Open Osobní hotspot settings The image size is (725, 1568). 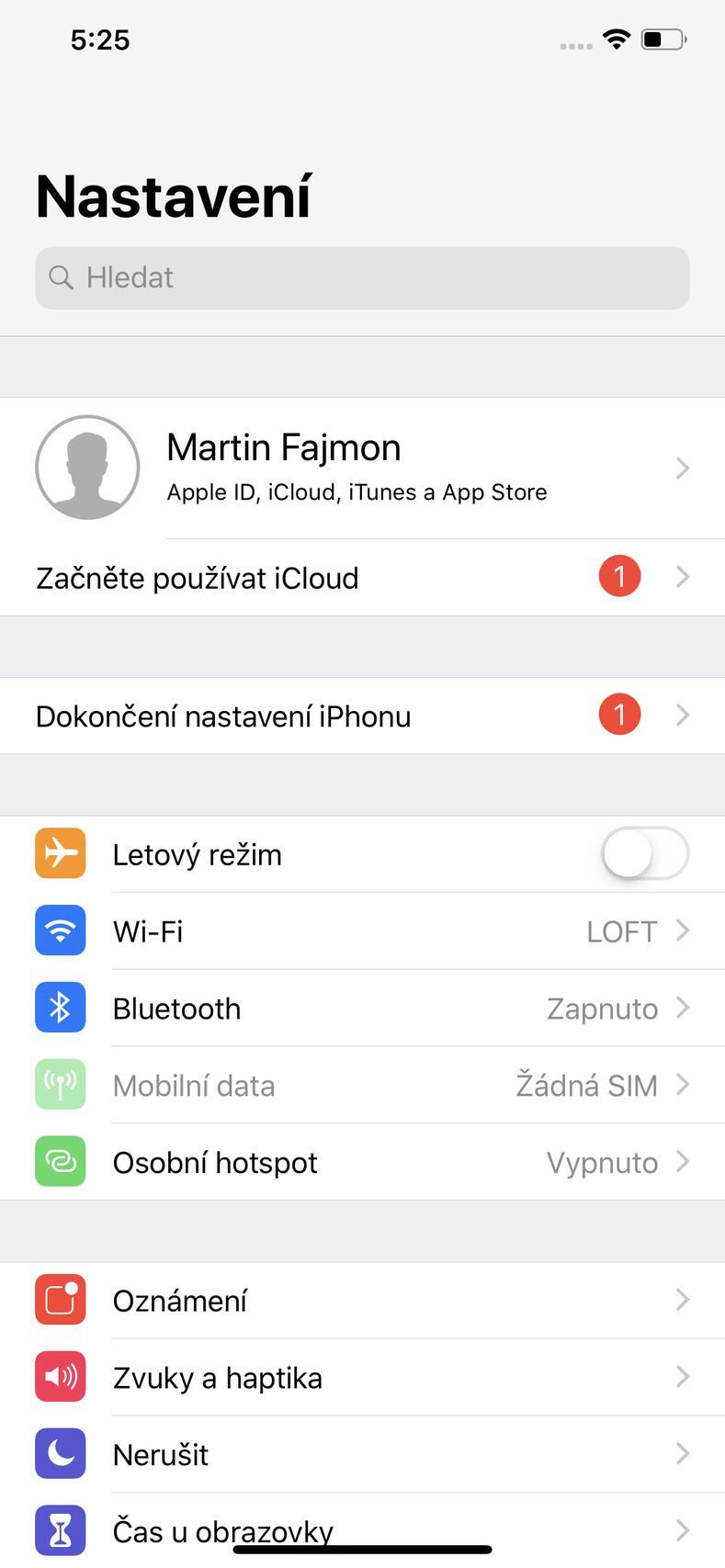click(362, 1163)
